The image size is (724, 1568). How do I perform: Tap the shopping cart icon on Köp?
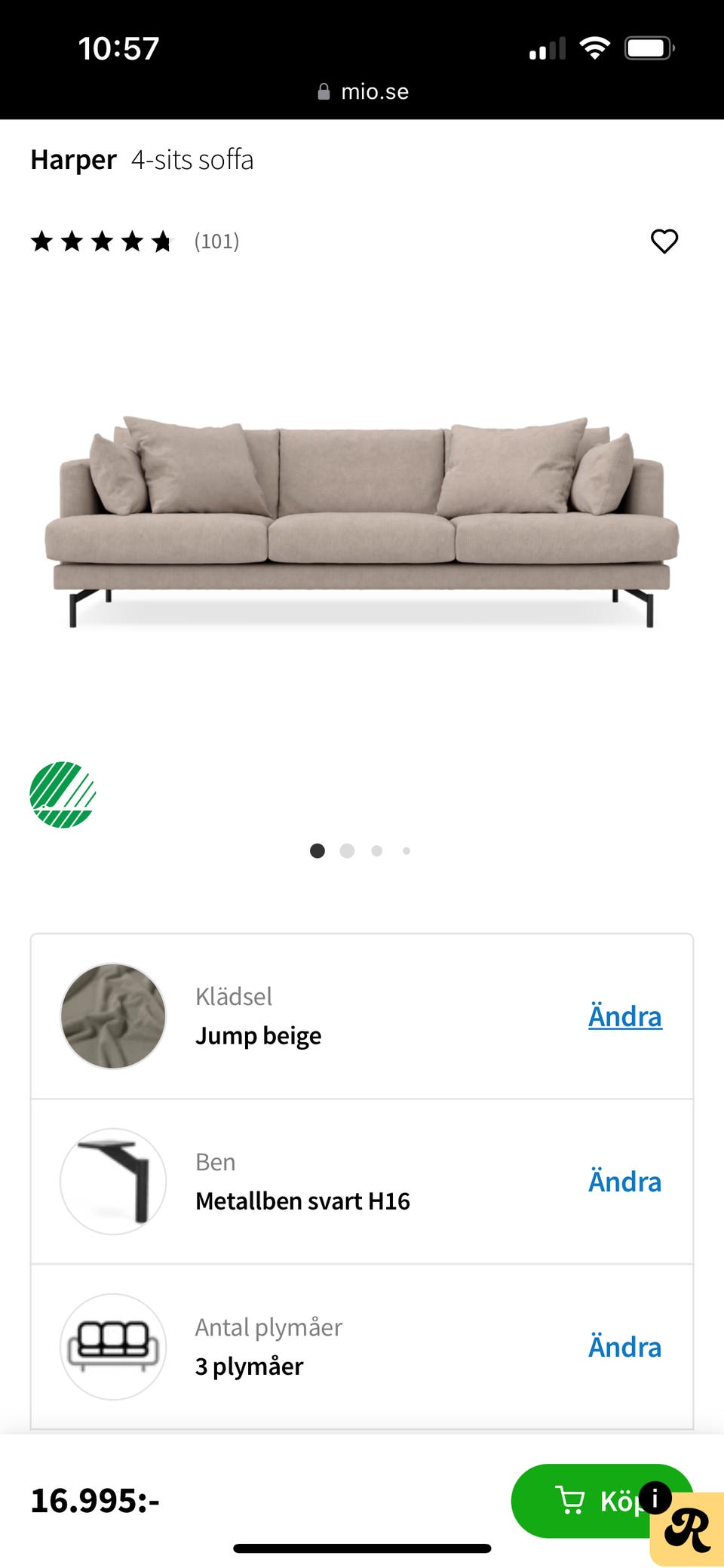click(572, 1501)
